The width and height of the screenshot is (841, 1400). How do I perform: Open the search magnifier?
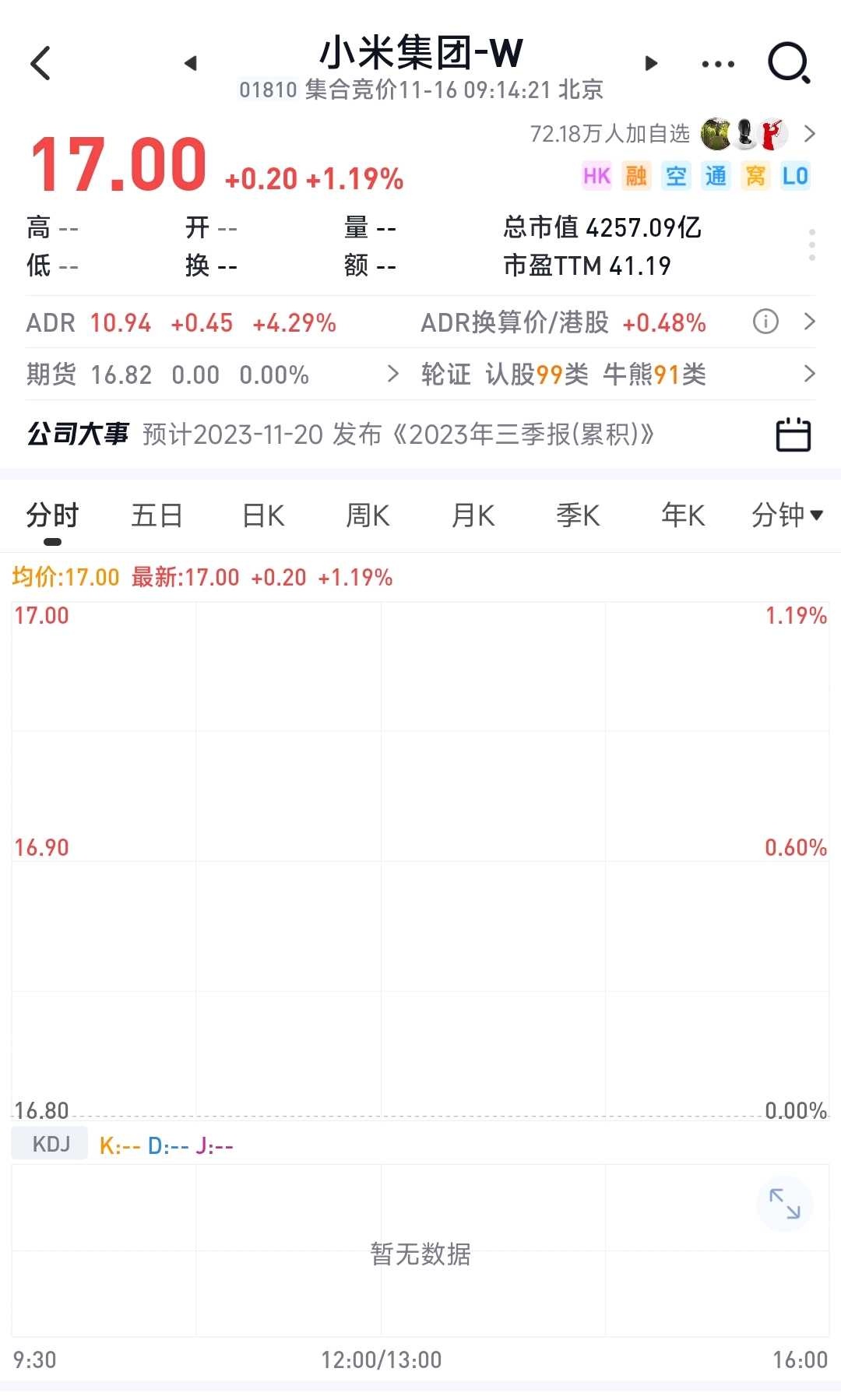click(x=789, y=63)
